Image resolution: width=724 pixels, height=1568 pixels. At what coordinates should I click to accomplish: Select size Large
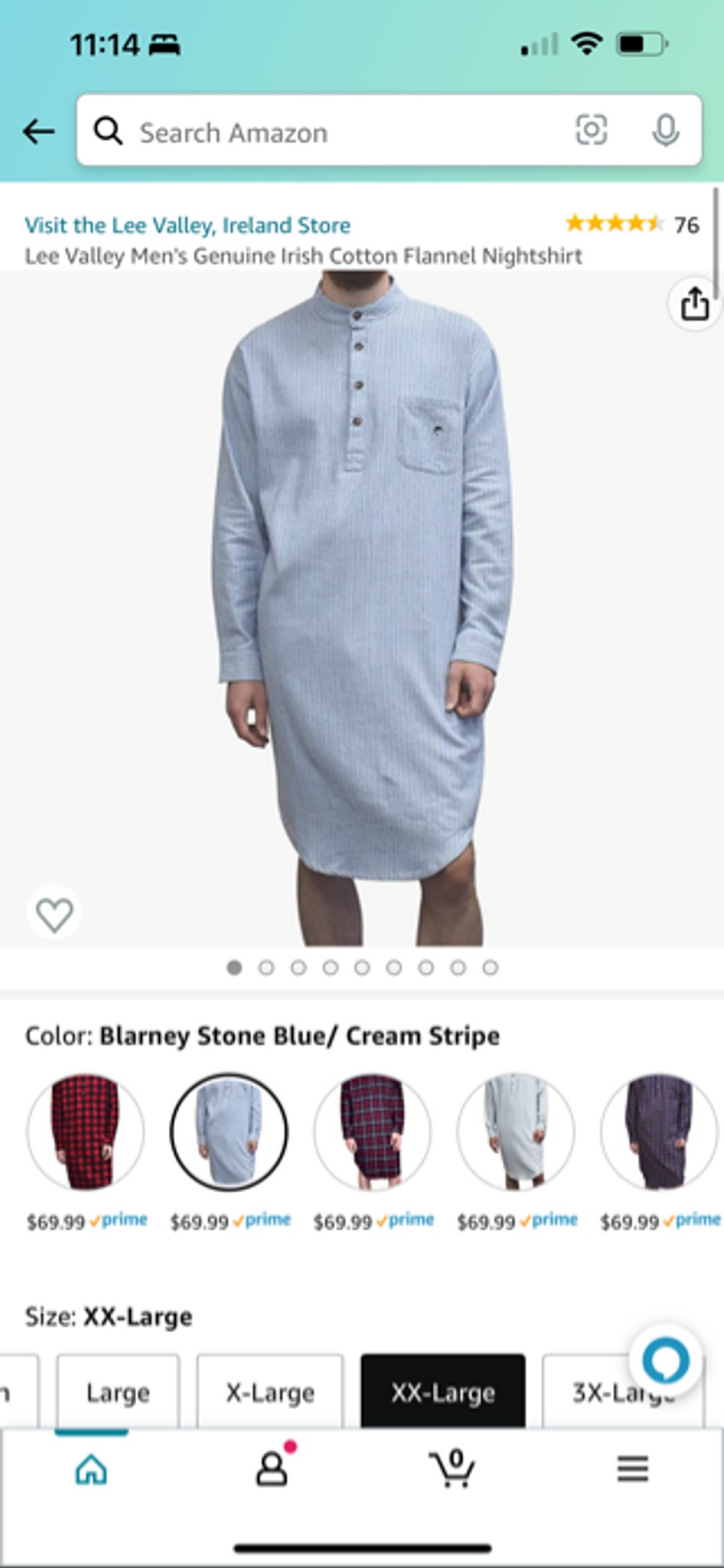[x=118, y=1391]
